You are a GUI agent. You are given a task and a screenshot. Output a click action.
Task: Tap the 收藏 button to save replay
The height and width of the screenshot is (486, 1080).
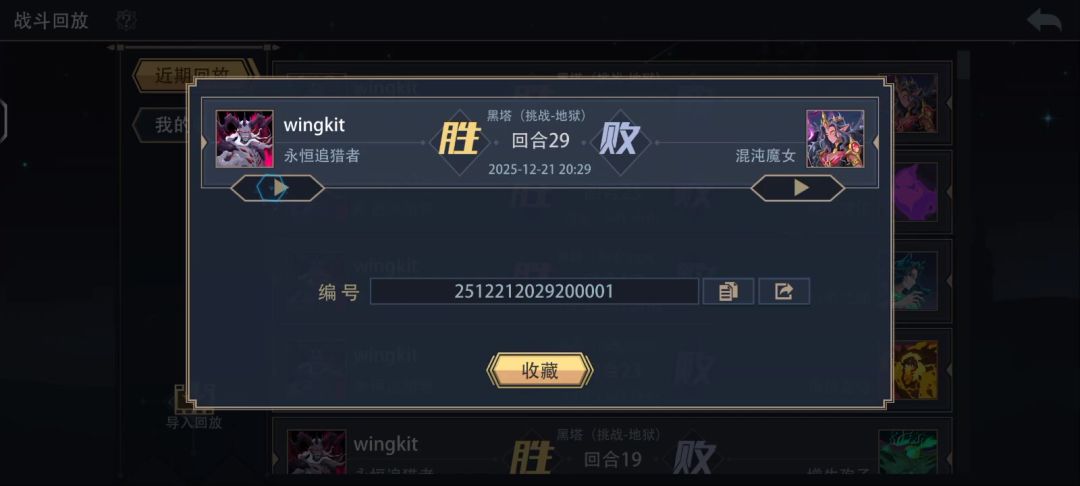coord(540,371)
